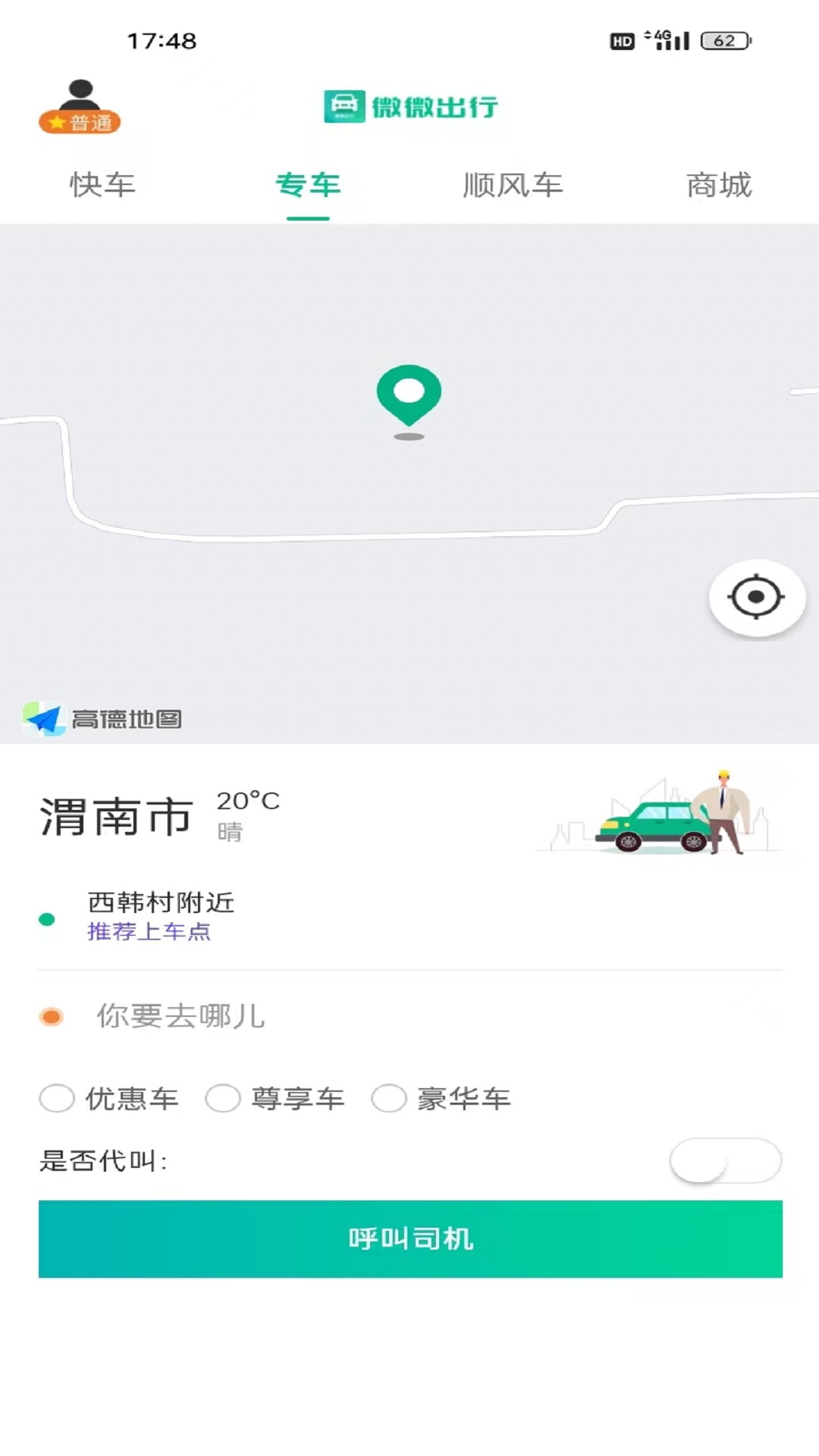819x1456 pixels.
Task: Click the 高德地图 map logo
Action: click(106, 717)
